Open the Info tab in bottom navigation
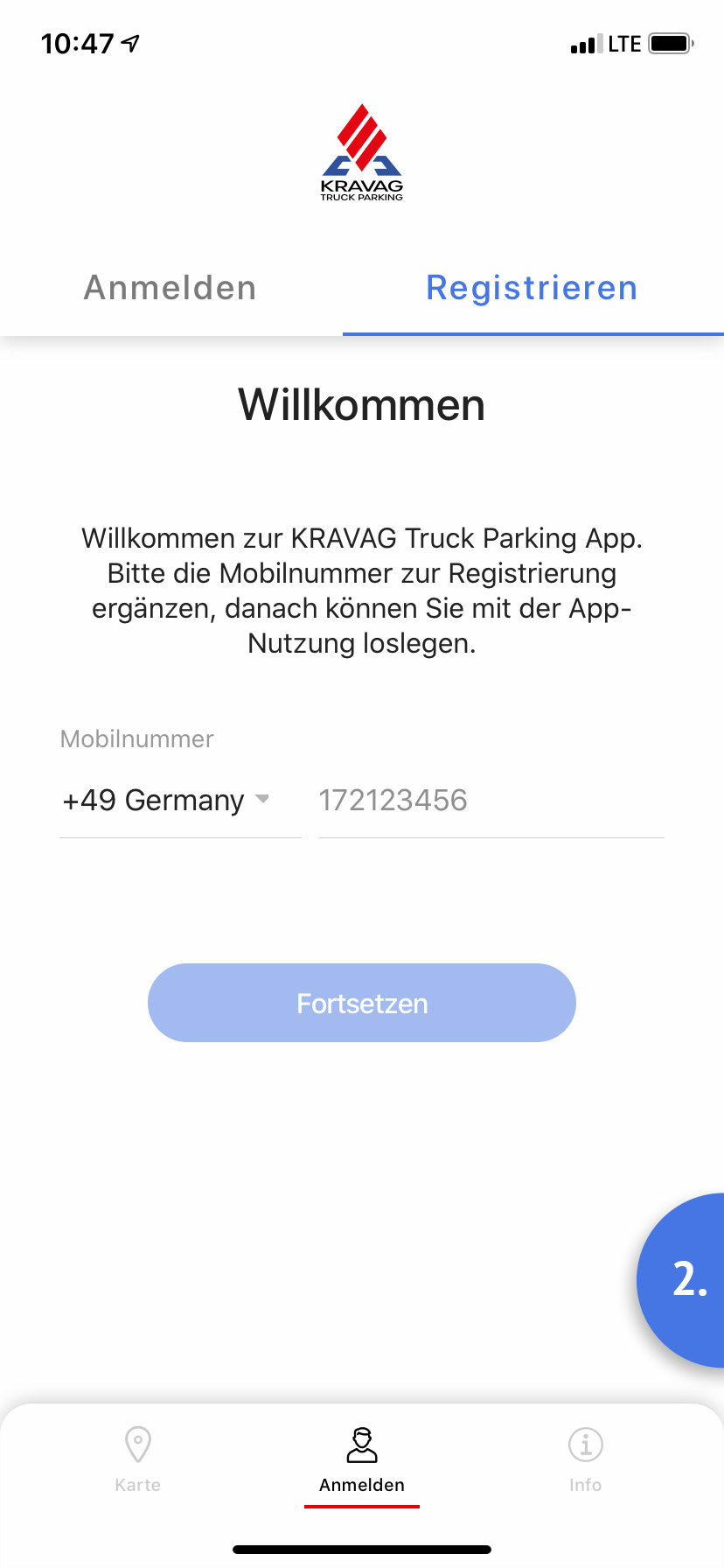The height and width of the screenshot is (1568, 724). coord(585,1458)
